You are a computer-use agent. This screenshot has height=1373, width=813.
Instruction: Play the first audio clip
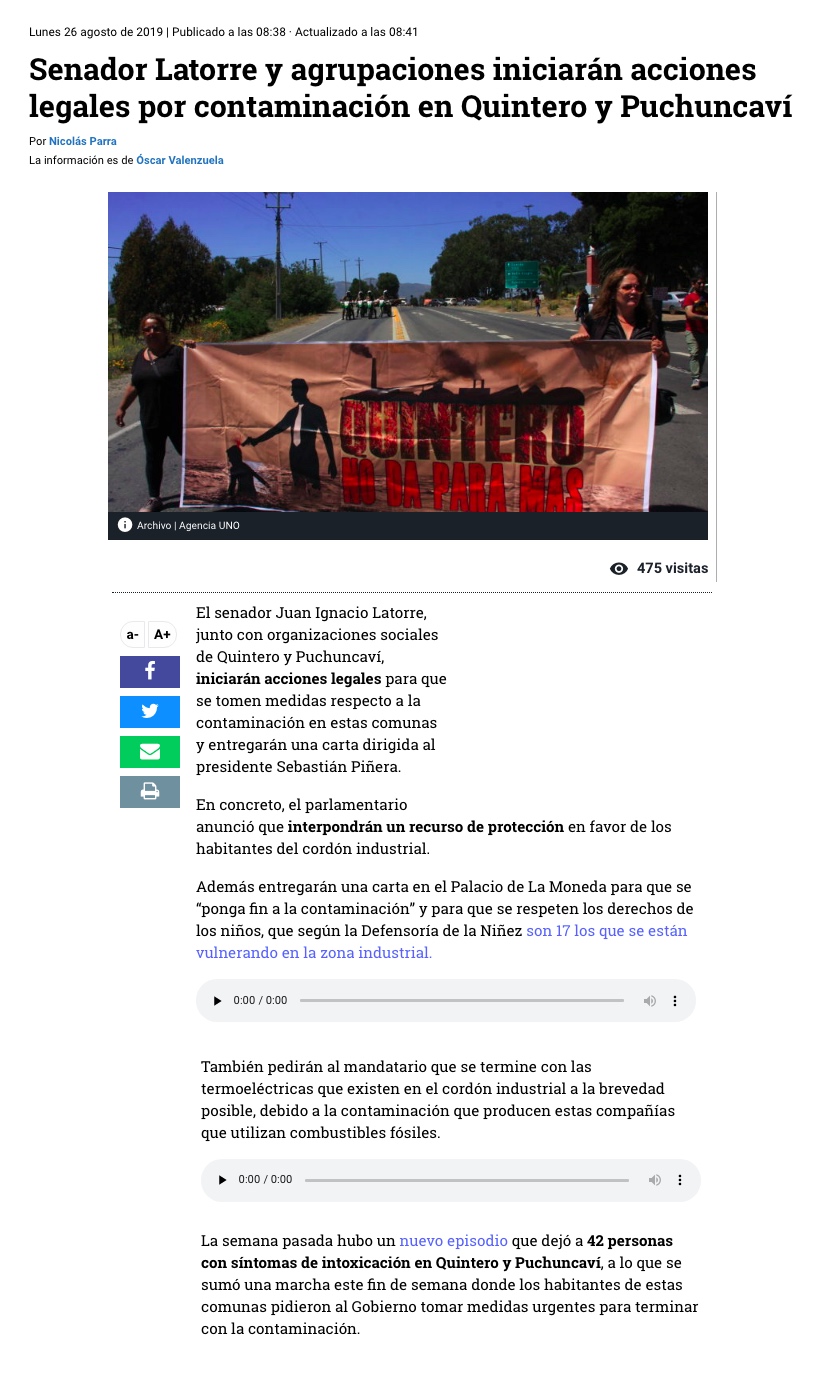click(218, 1001)
